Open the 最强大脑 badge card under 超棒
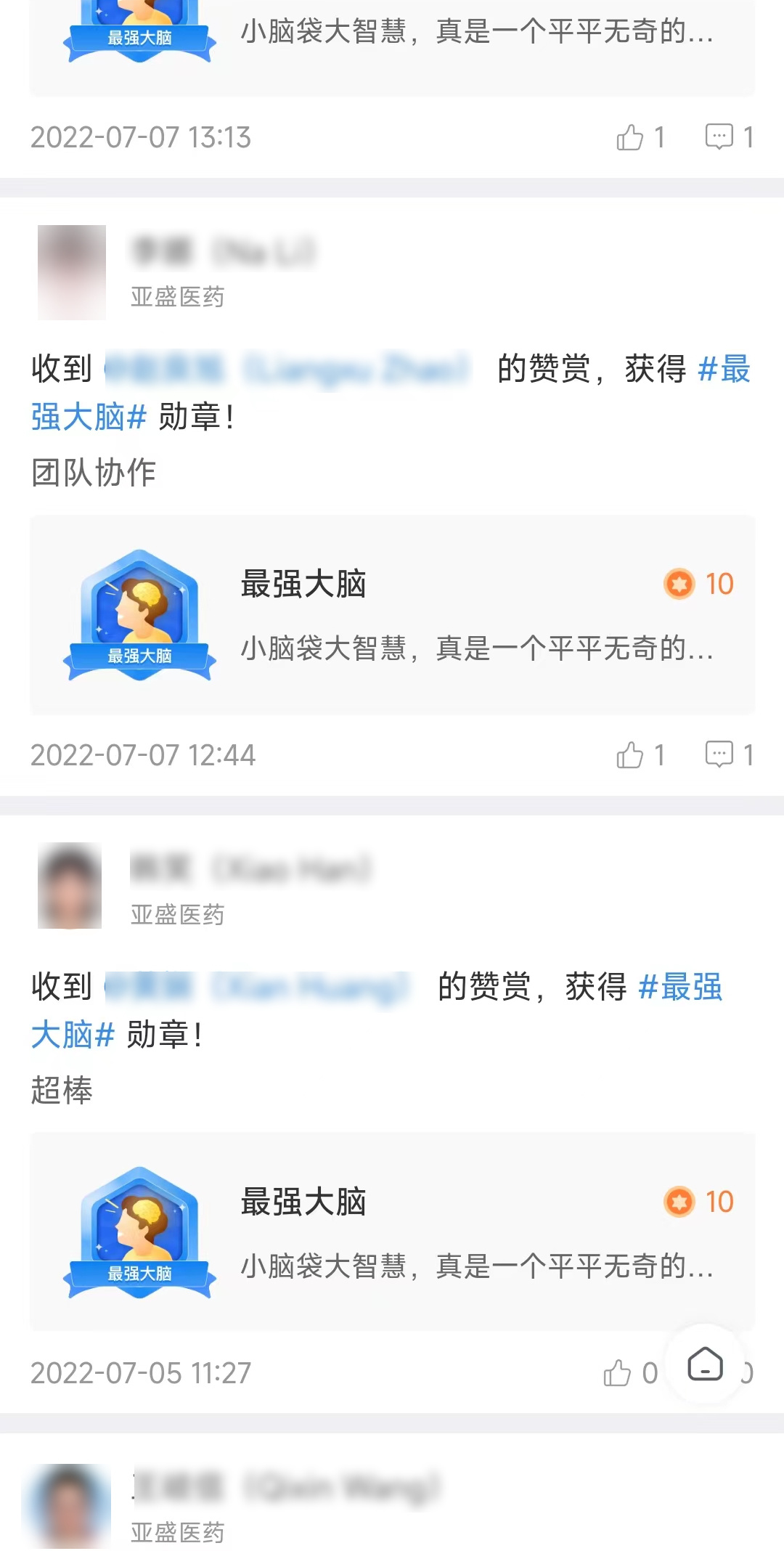Image resolution: width=784 pixels, height=1551 pixels. pos(392,1232)
